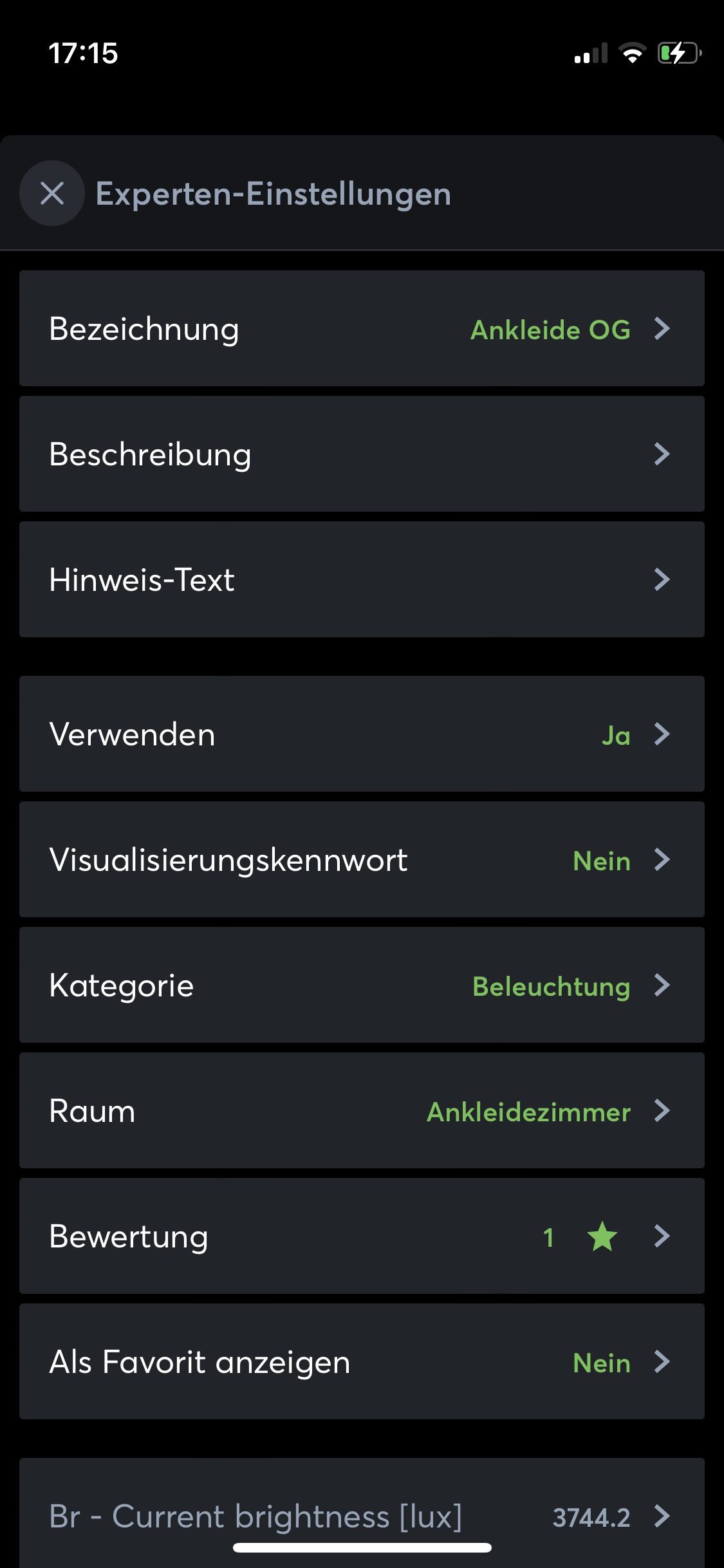Edit the Beschreibung field
724x1568 pixels.
click(x=362, y=454)
